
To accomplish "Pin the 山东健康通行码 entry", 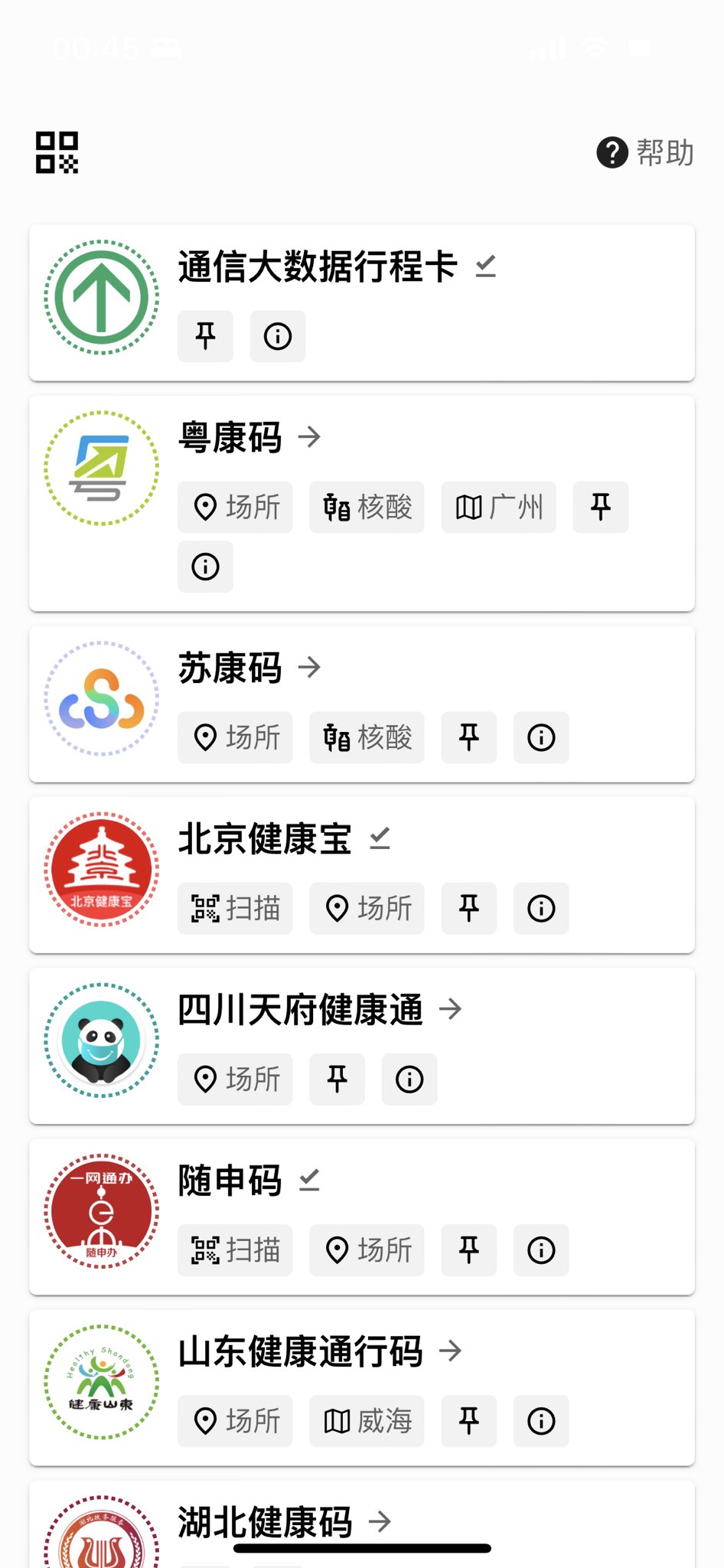I will pyautogui.click(x=469, y=1421).
